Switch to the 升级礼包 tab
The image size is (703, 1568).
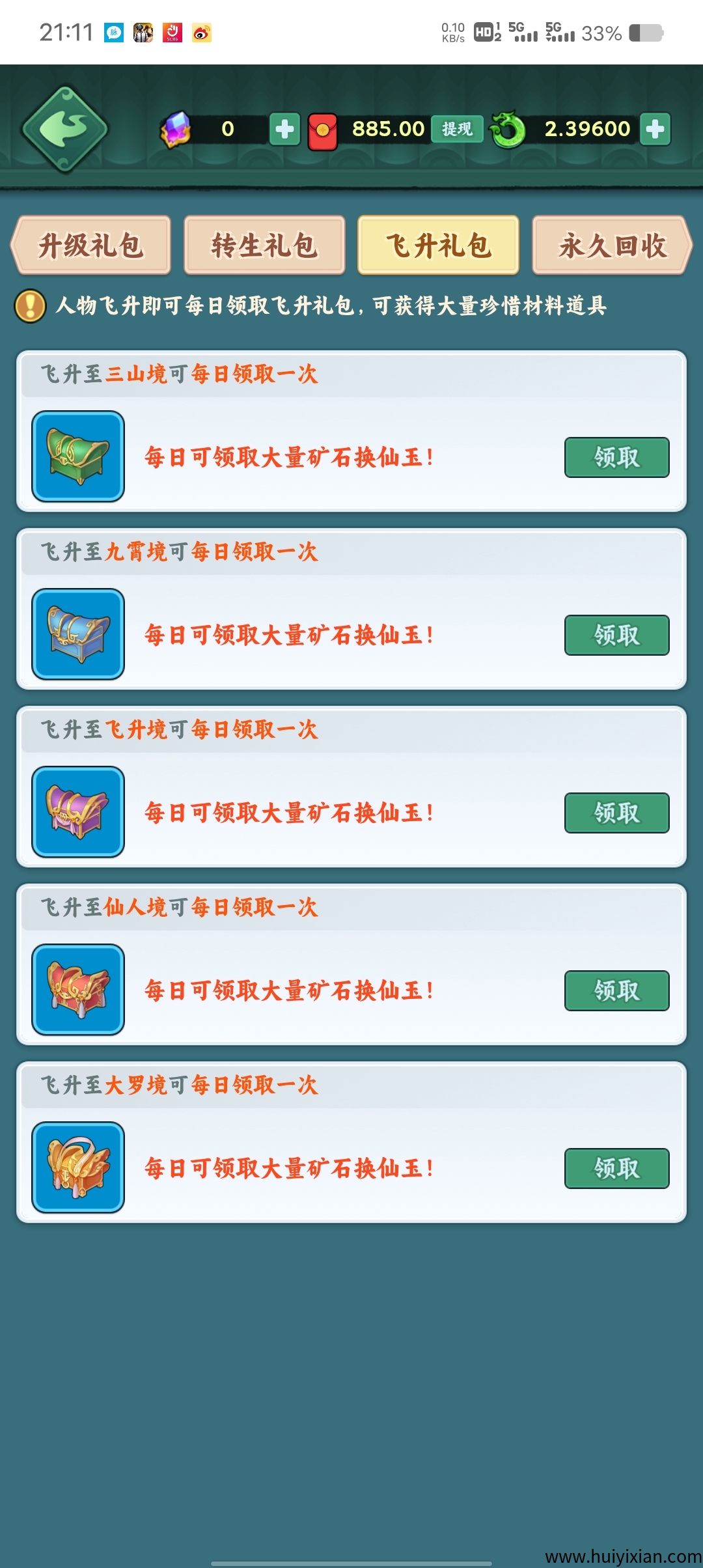pos(91,245)
